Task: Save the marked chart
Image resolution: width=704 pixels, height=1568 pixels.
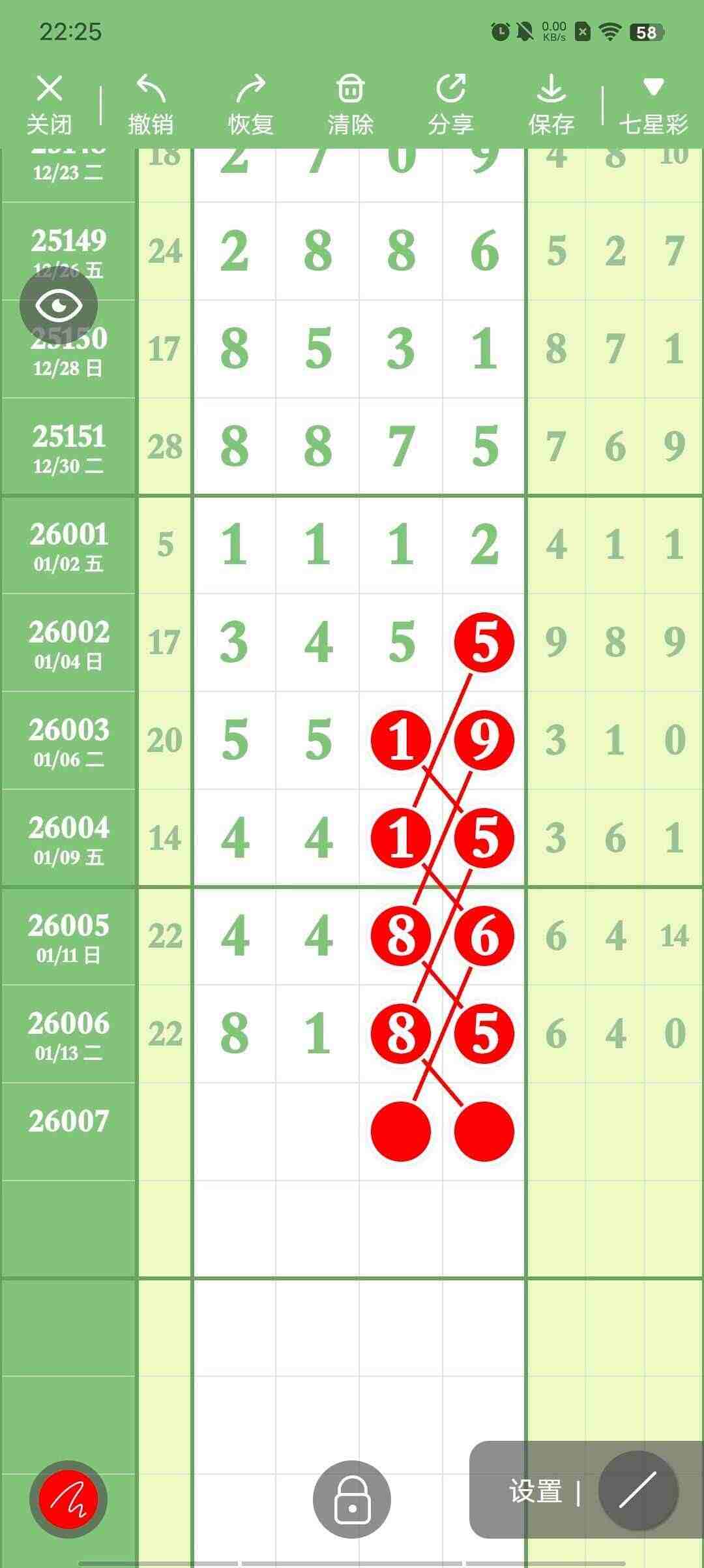Action: point(551,104)
